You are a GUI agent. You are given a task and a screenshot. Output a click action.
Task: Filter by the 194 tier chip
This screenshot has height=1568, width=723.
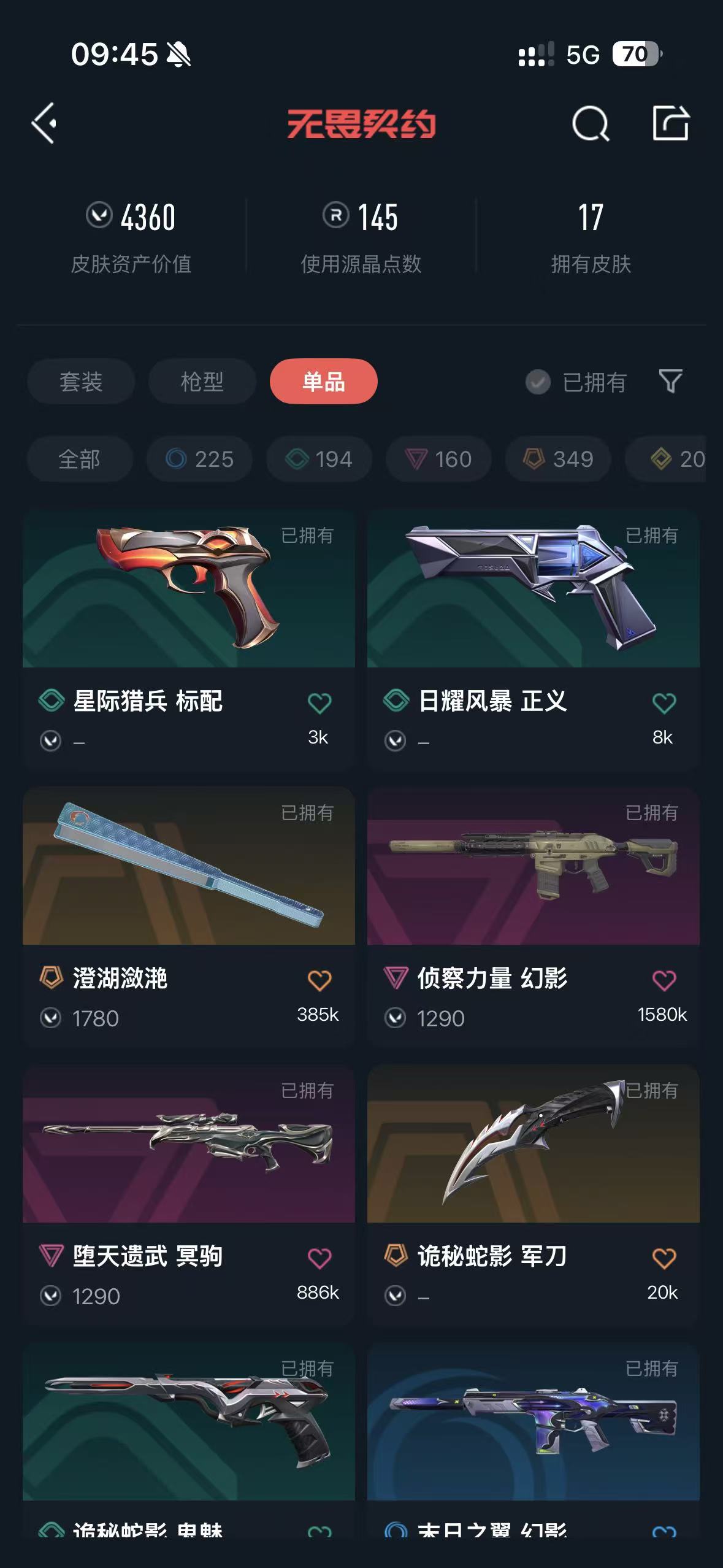point(319,459)
